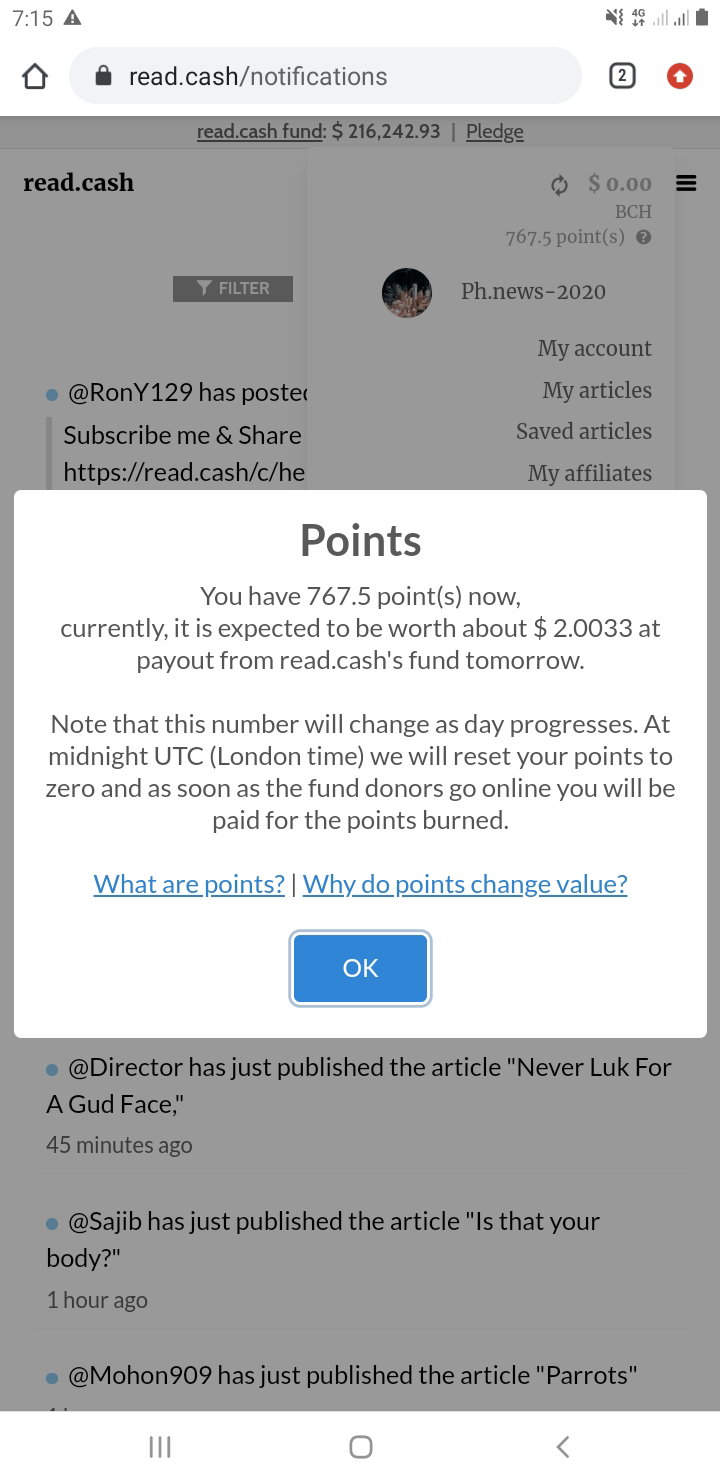
Task: Open My articles from the menu
Action: 597,390
